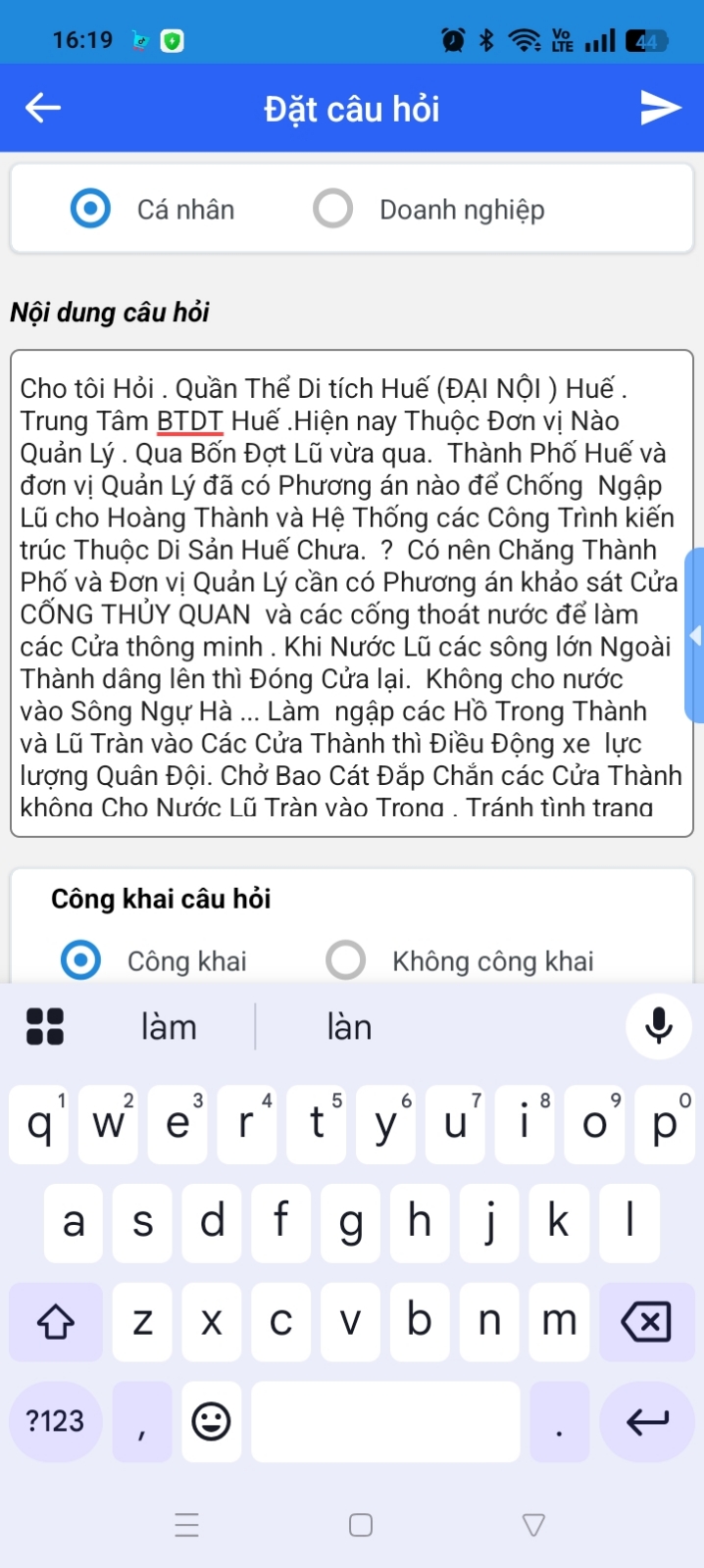This screenshot has height=1568, width=704.
Task: Start voice input with the microphone
Action: (658, 1026)
